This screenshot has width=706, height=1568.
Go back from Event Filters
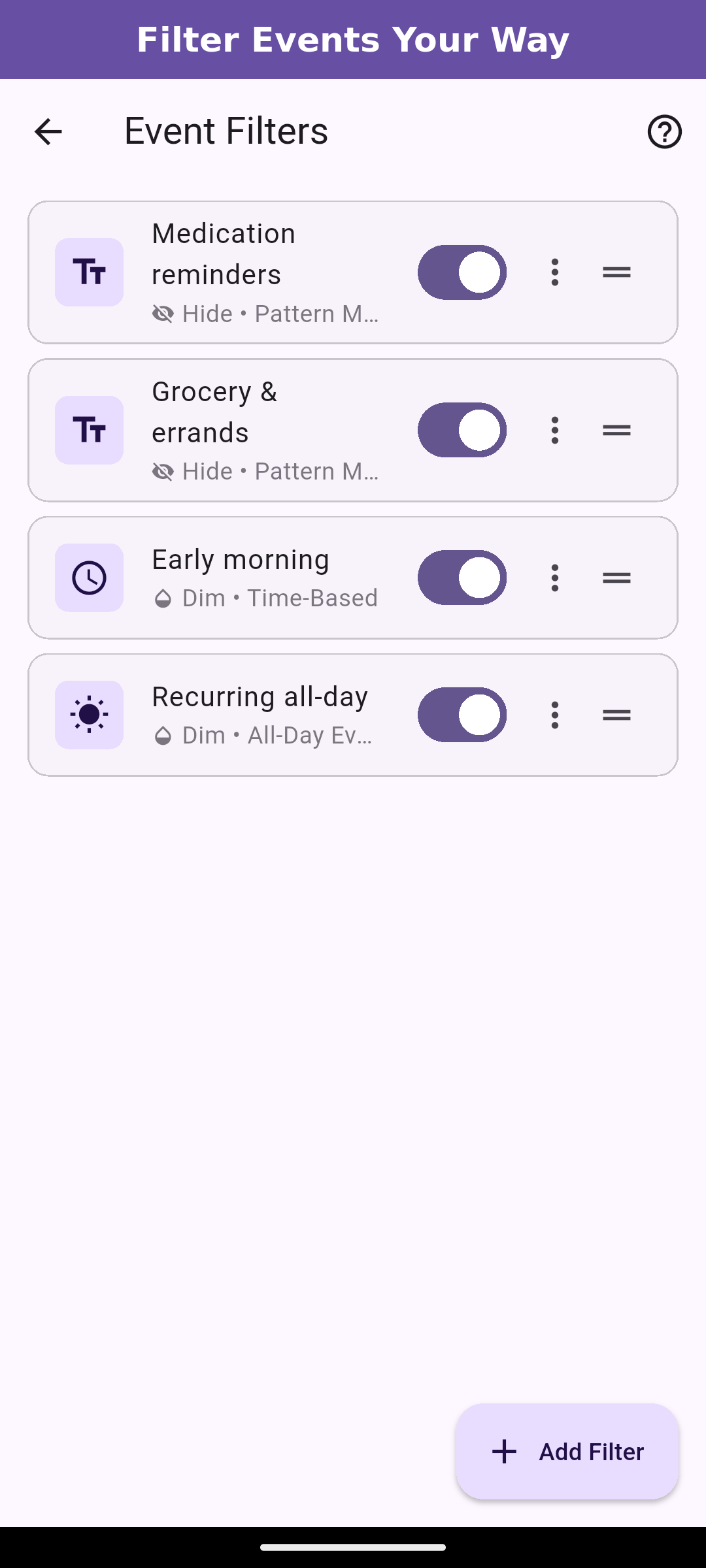tap(48, 132)
